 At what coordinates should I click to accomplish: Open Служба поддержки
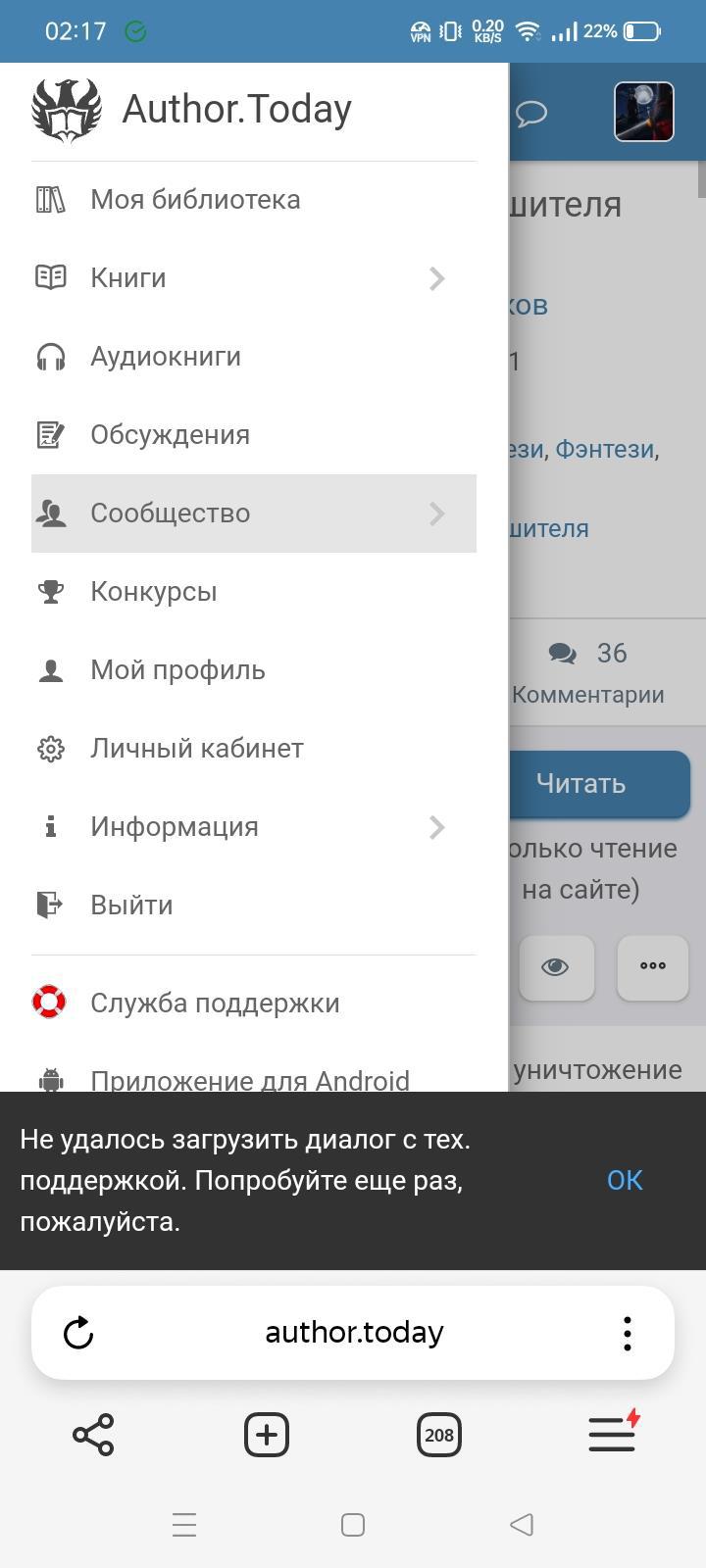(214, 1004)
